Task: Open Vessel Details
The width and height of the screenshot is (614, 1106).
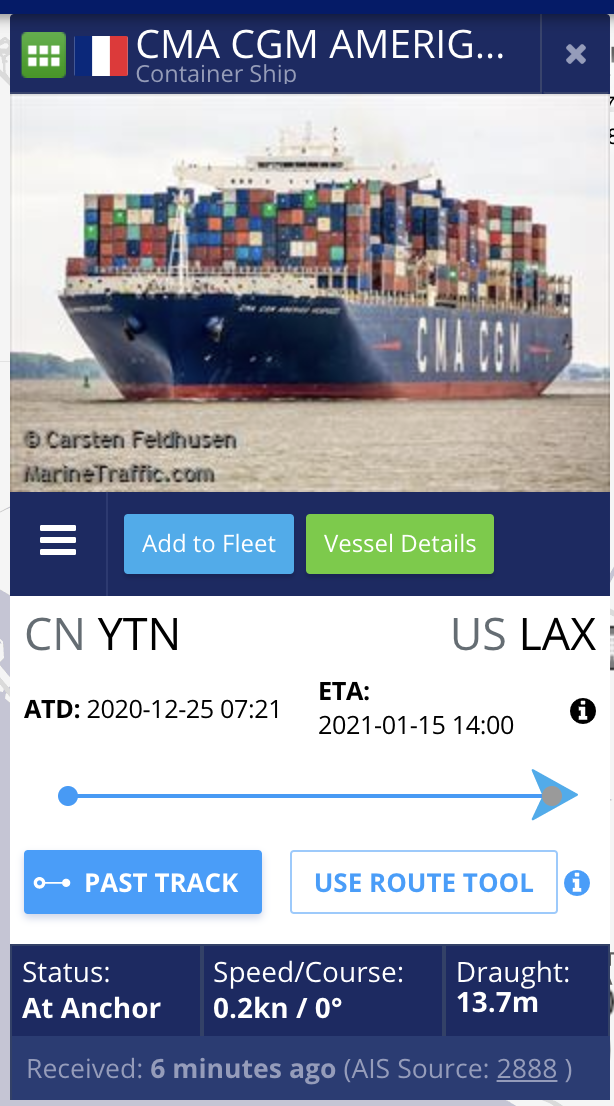Action: point(399,544)
